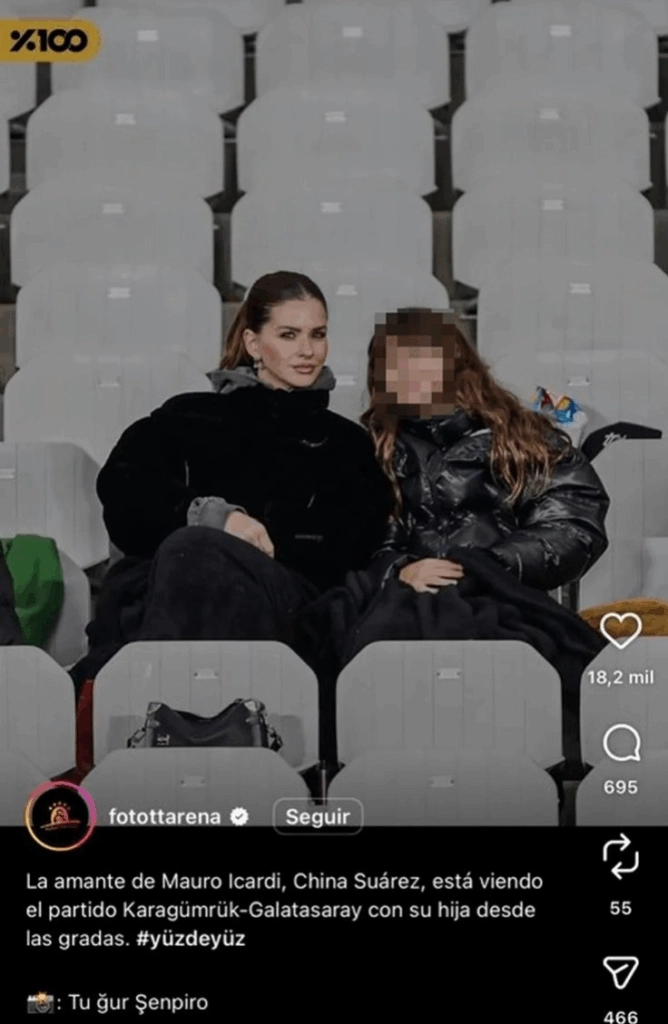The height and width of the screenshot is (1024, 668).
Task: Like the fotottarena reel with the heart
Action: [620, 631]
